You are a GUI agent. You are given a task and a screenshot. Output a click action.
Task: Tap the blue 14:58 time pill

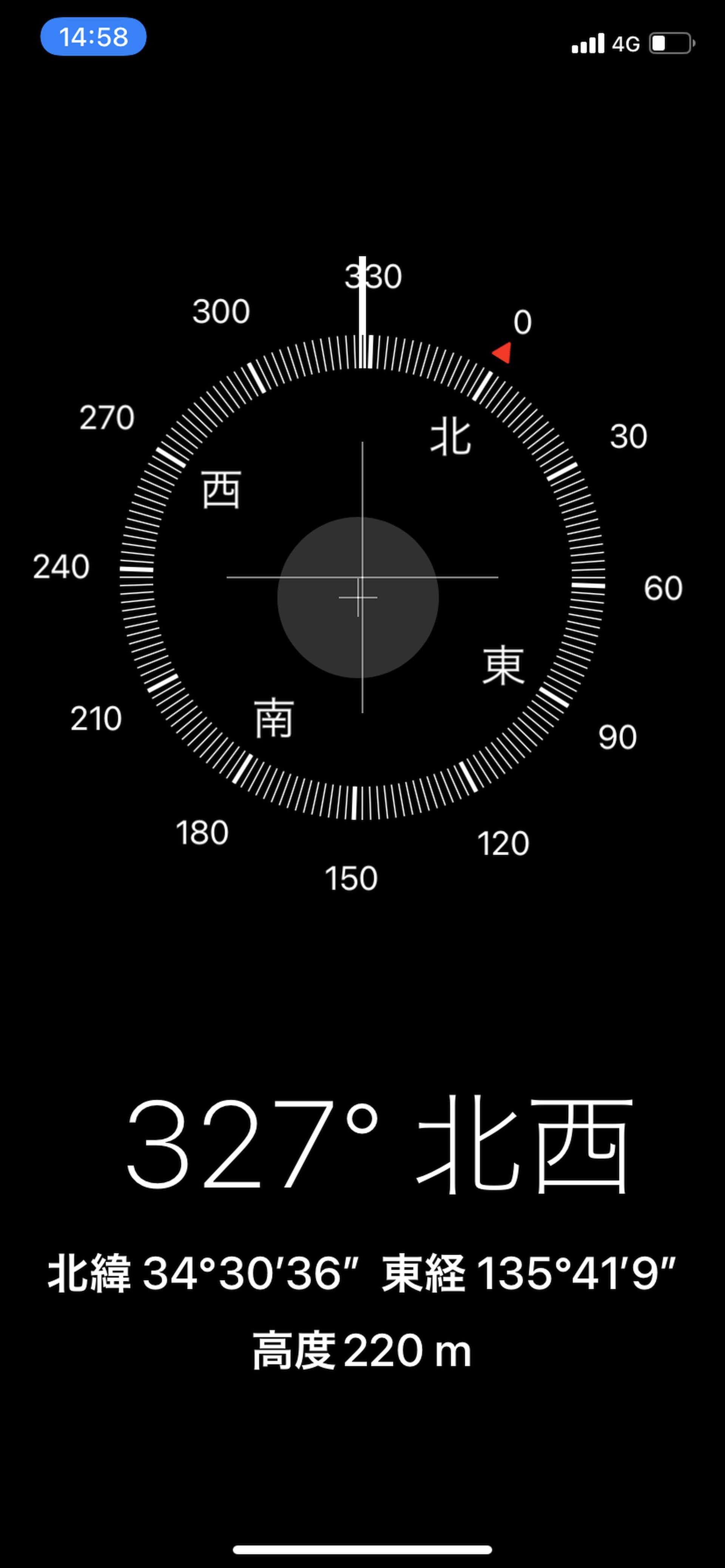[93, 37]
